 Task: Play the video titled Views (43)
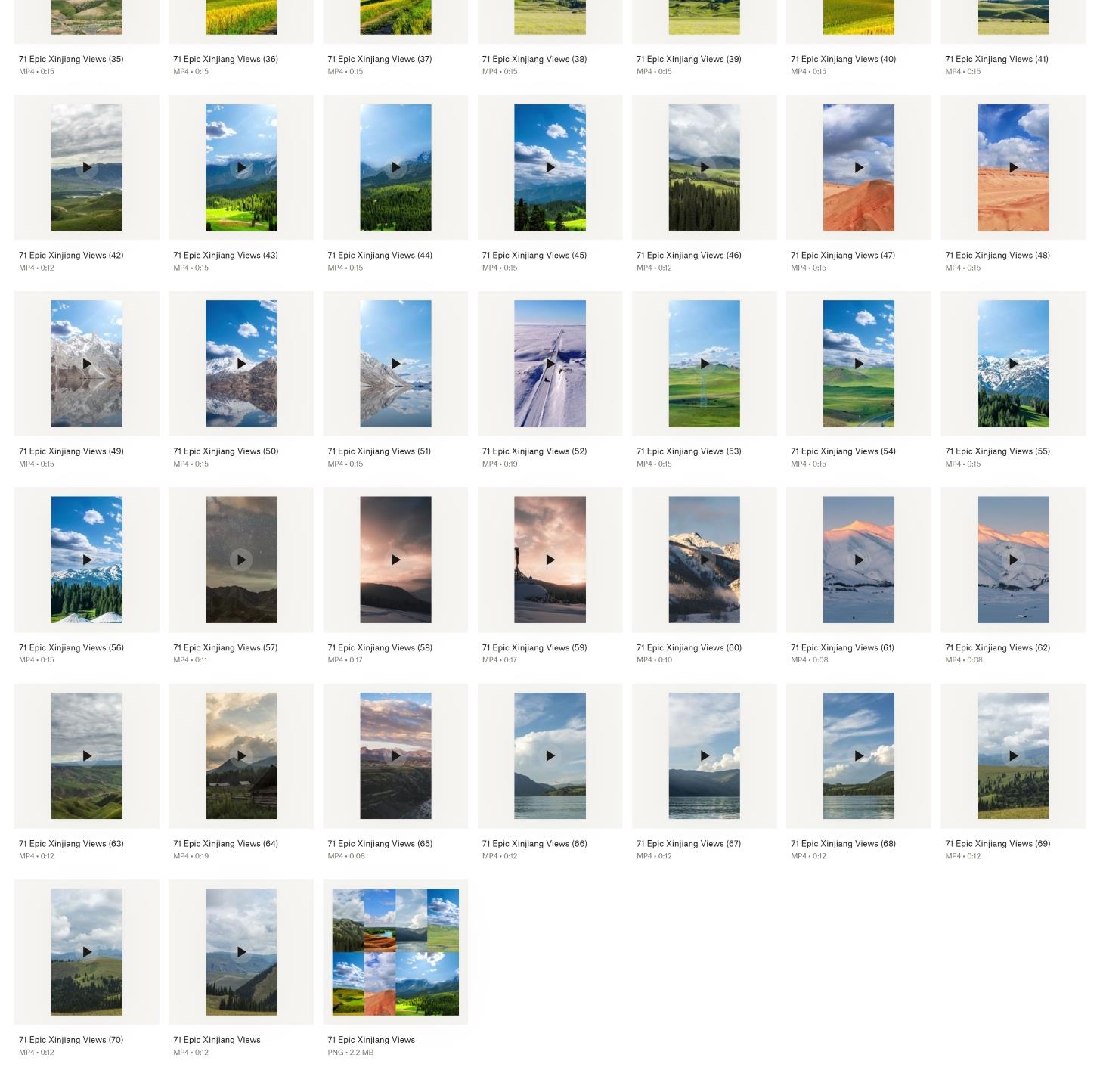[x=241, y=168]
